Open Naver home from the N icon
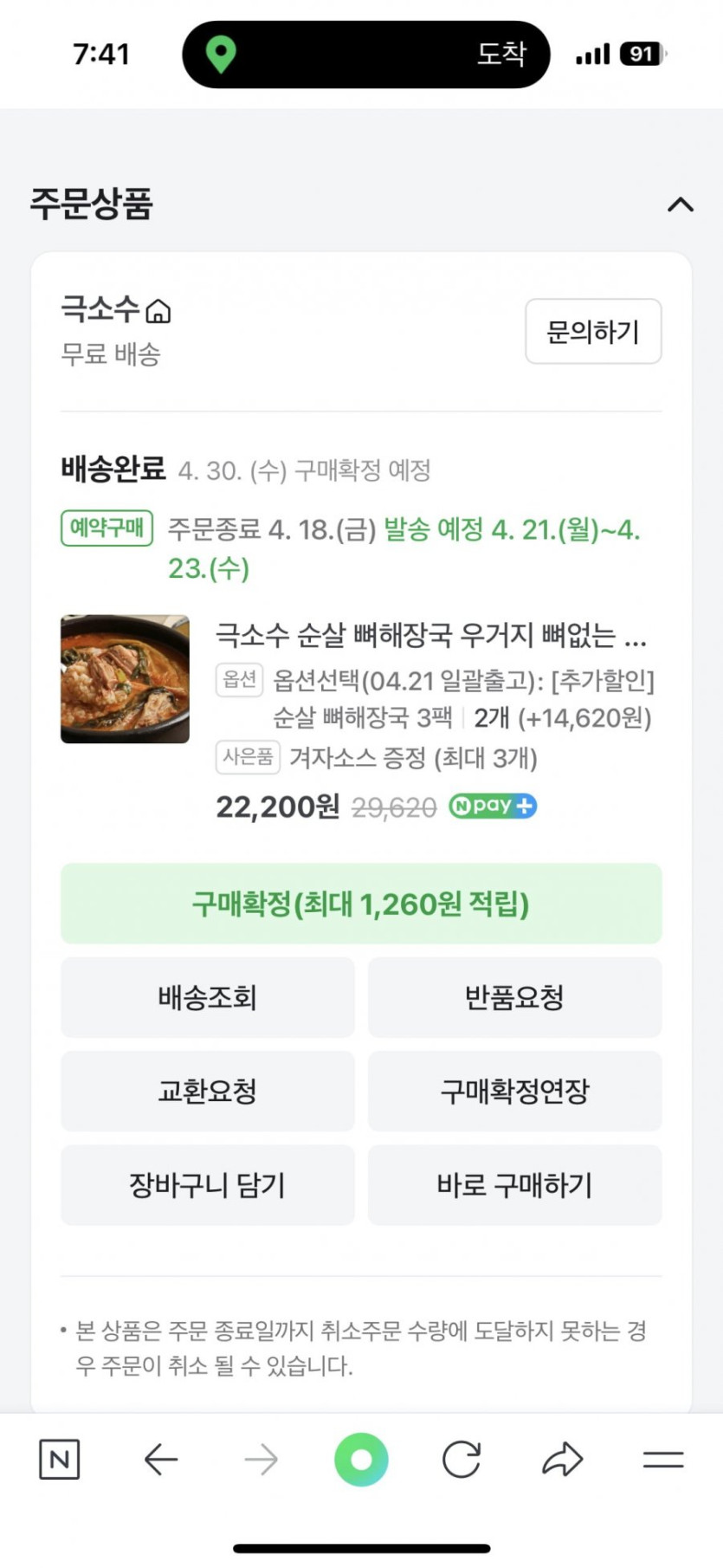This screenshot has width=723, height=1568. click(x=60, y=1460)
